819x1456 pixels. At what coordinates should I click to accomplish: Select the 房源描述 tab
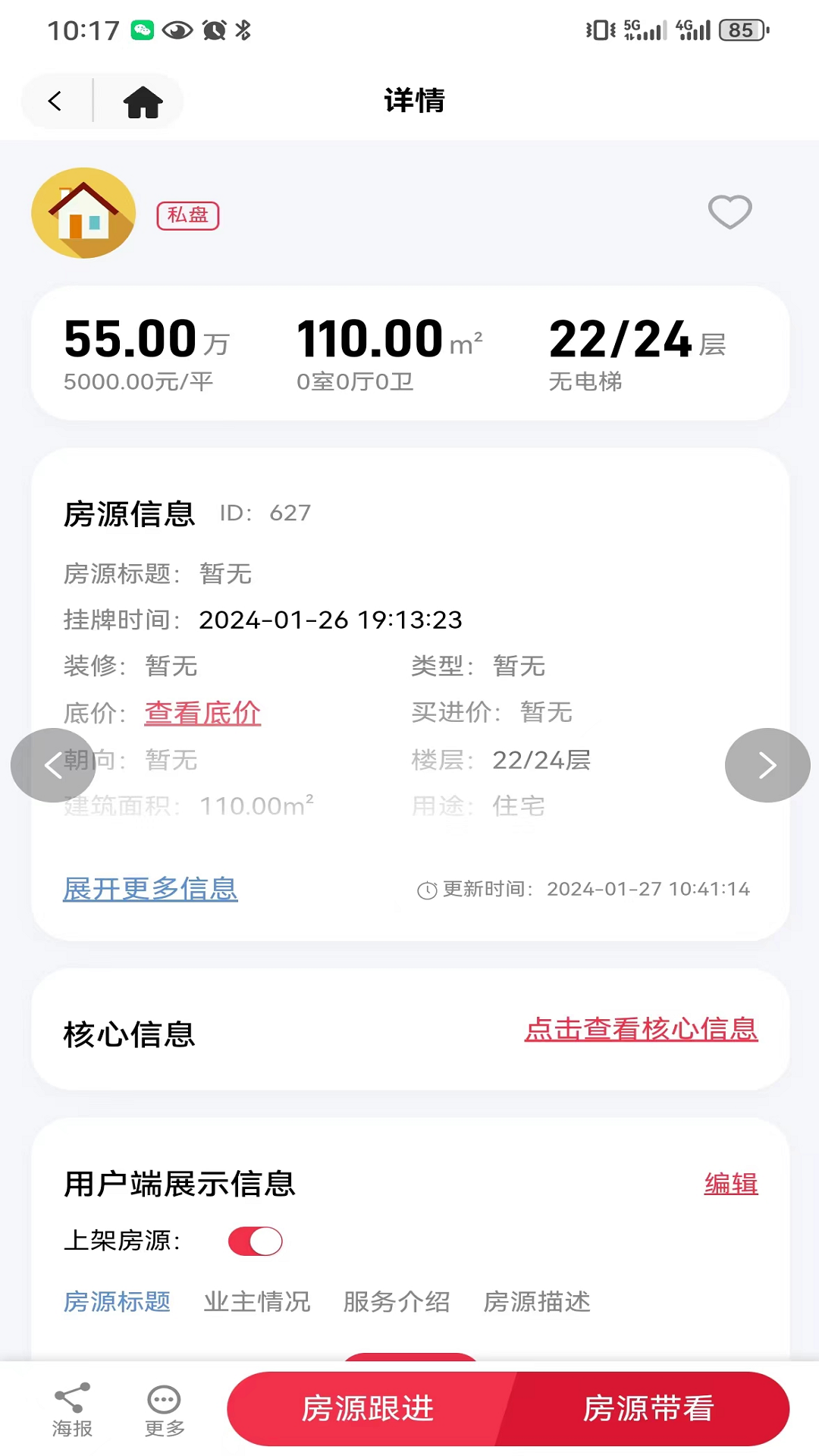[x=537, y=1301]
